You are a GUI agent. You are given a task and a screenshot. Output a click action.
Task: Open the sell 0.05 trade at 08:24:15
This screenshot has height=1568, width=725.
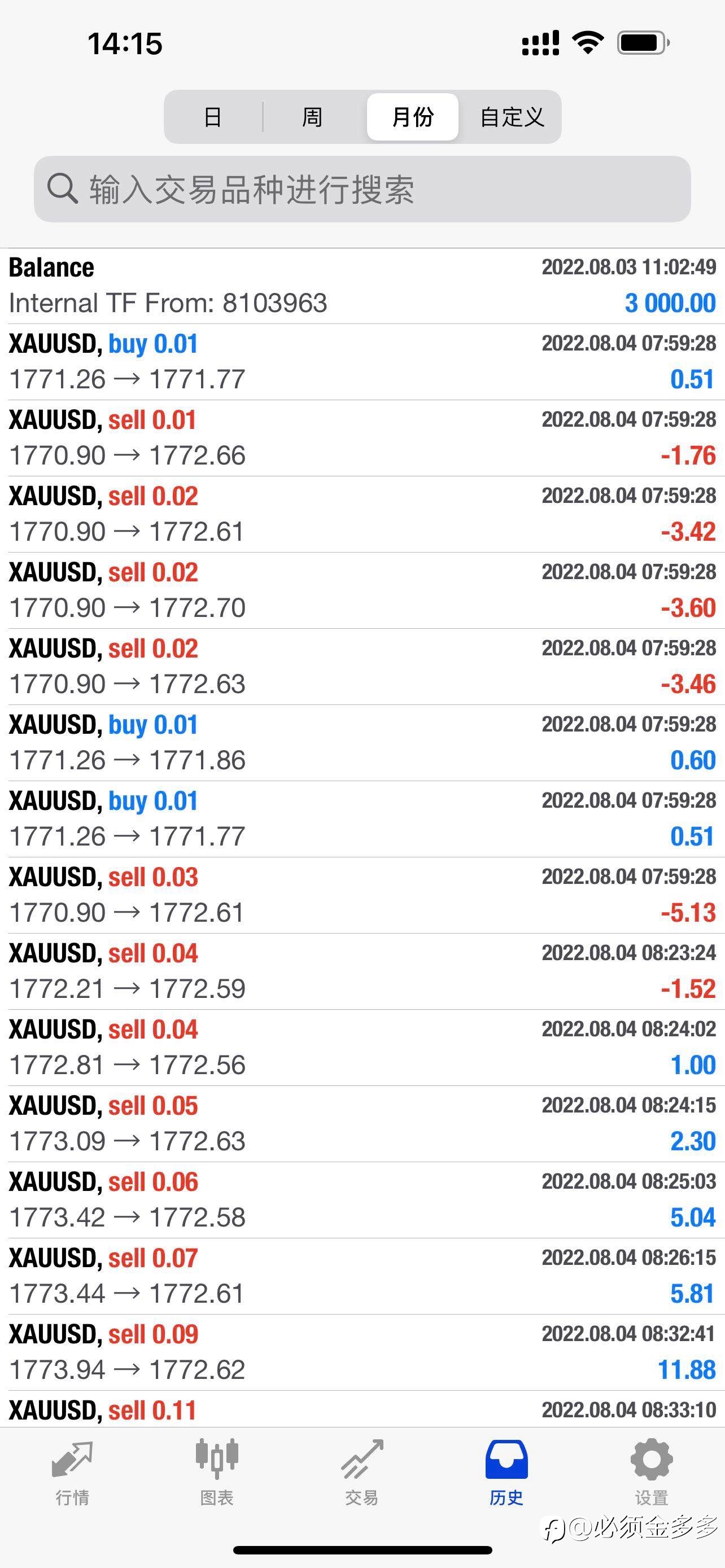(x=362, y=1124)
